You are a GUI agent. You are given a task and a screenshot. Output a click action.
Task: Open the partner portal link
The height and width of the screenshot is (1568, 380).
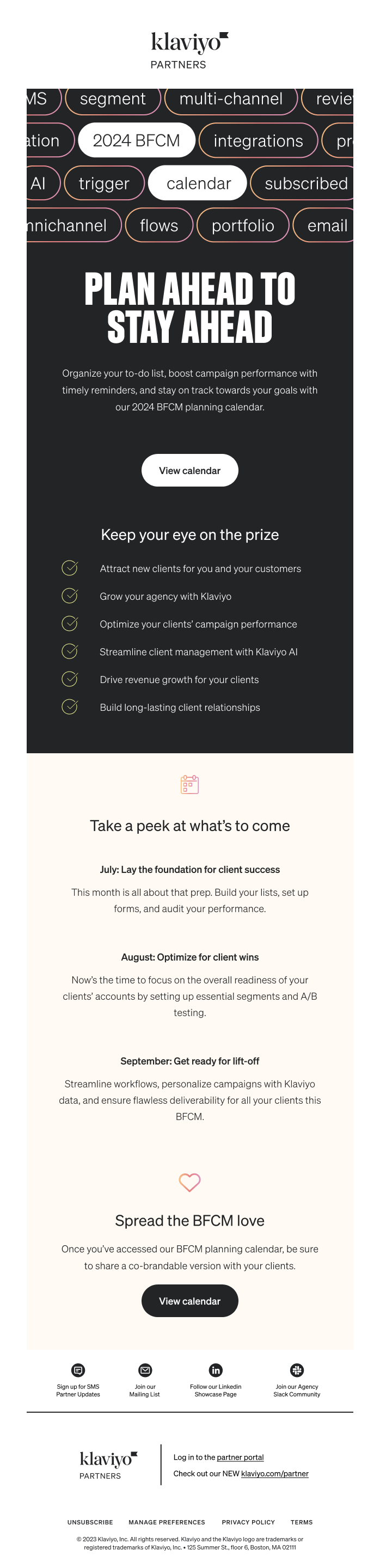pos(240,1457)
